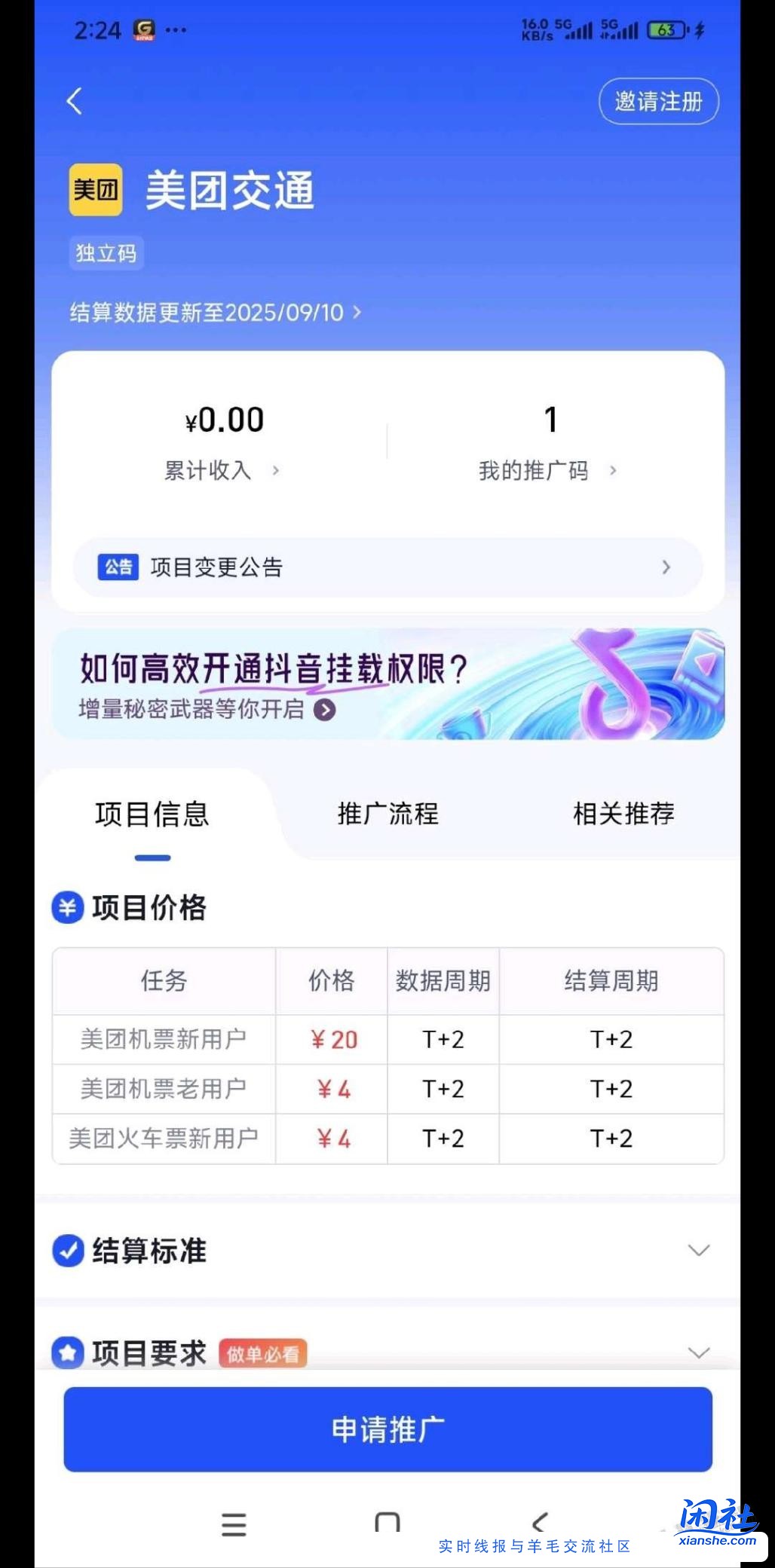The image size is (775, 1568).
Task: Open the 公告 announcement icon
Action: 118,567
